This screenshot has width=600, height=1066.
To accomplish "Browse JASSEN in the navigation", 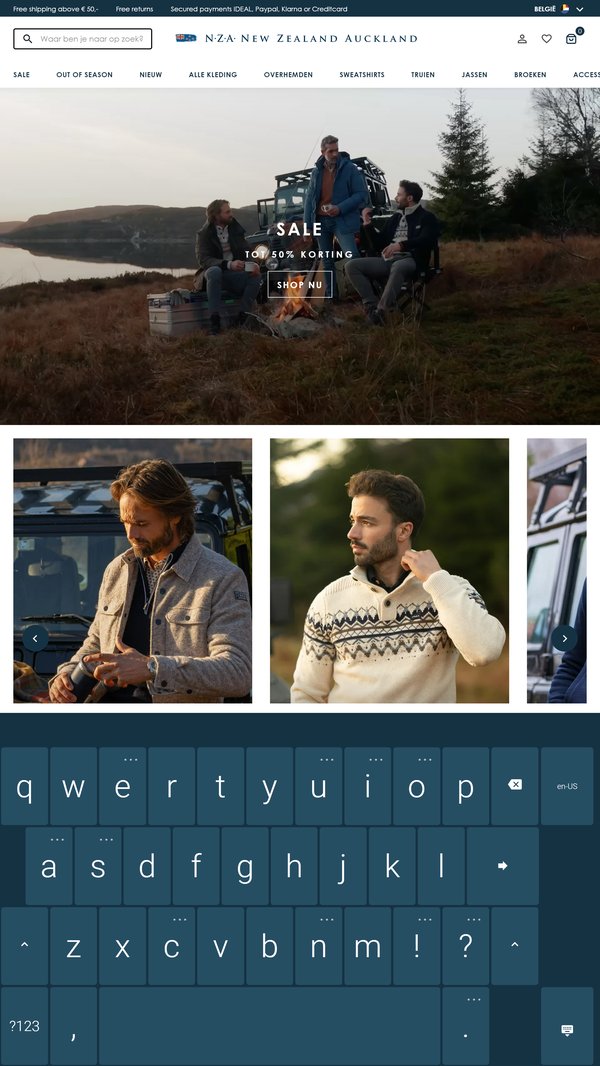I will (475, 75).
